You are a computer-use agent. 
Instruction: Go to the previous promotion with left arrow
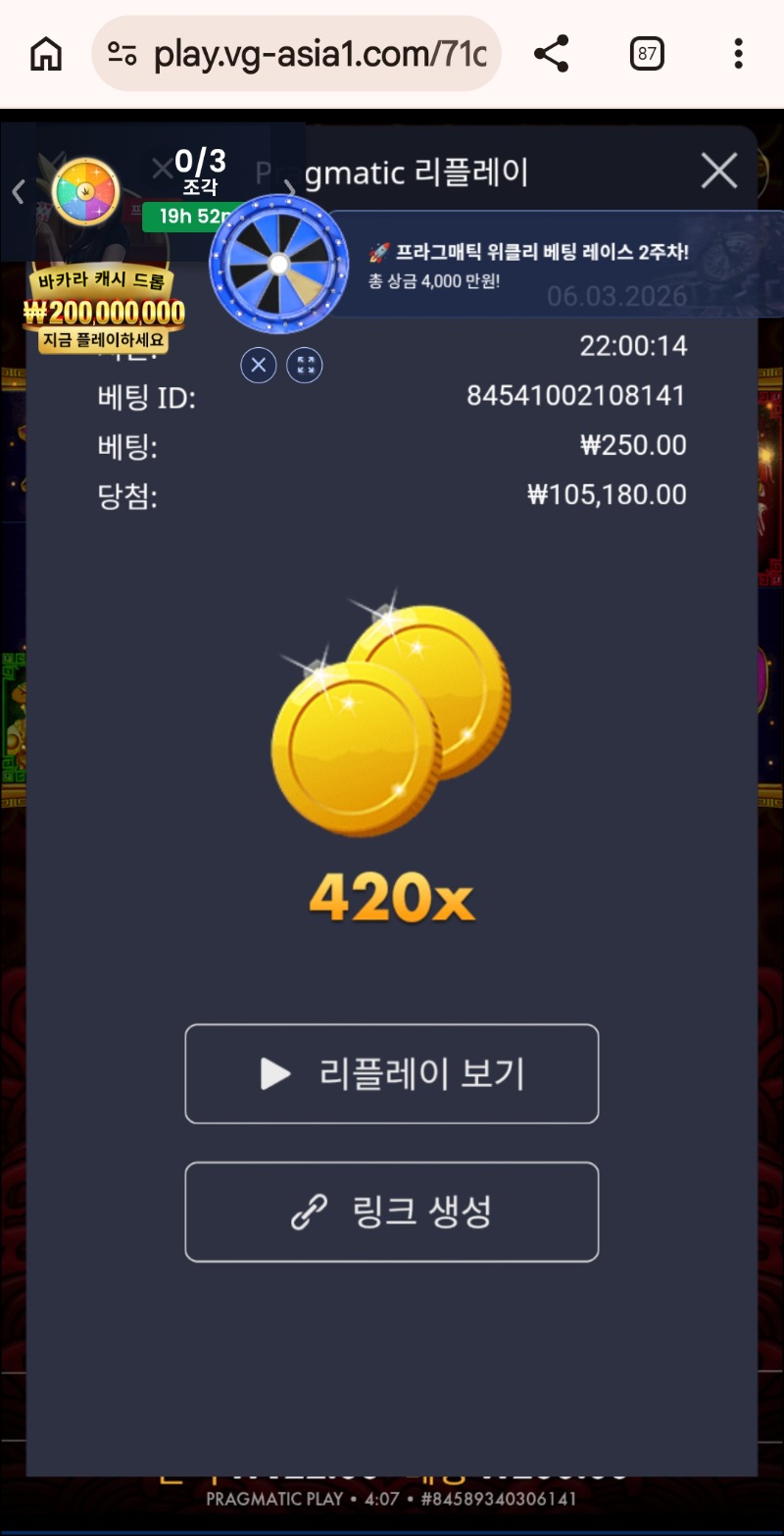tap(18, 191)
